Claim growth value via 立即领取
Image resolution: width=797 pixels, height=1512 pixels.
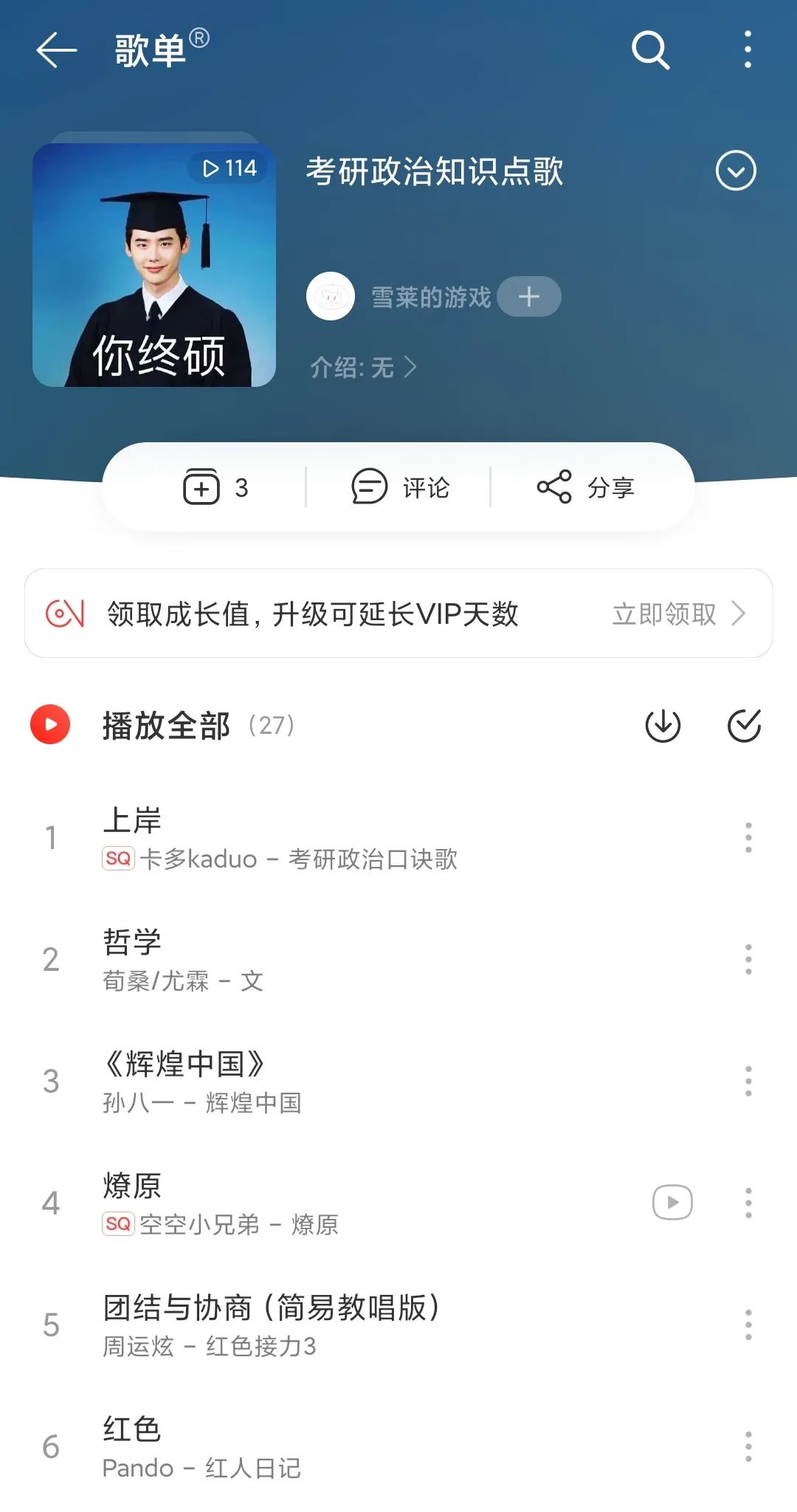coord(677,614)
